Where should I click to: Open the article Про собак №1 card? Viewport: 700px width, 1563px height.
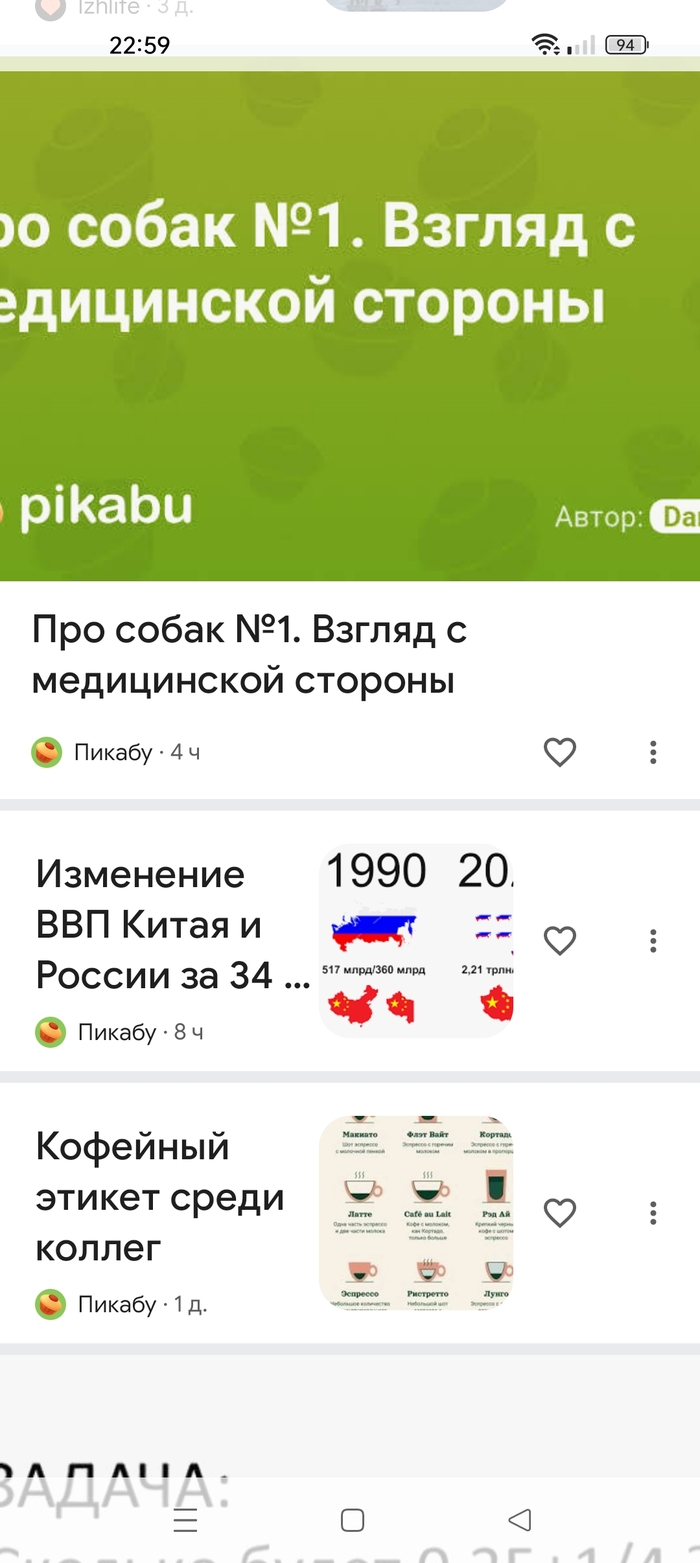pos(250,655)
